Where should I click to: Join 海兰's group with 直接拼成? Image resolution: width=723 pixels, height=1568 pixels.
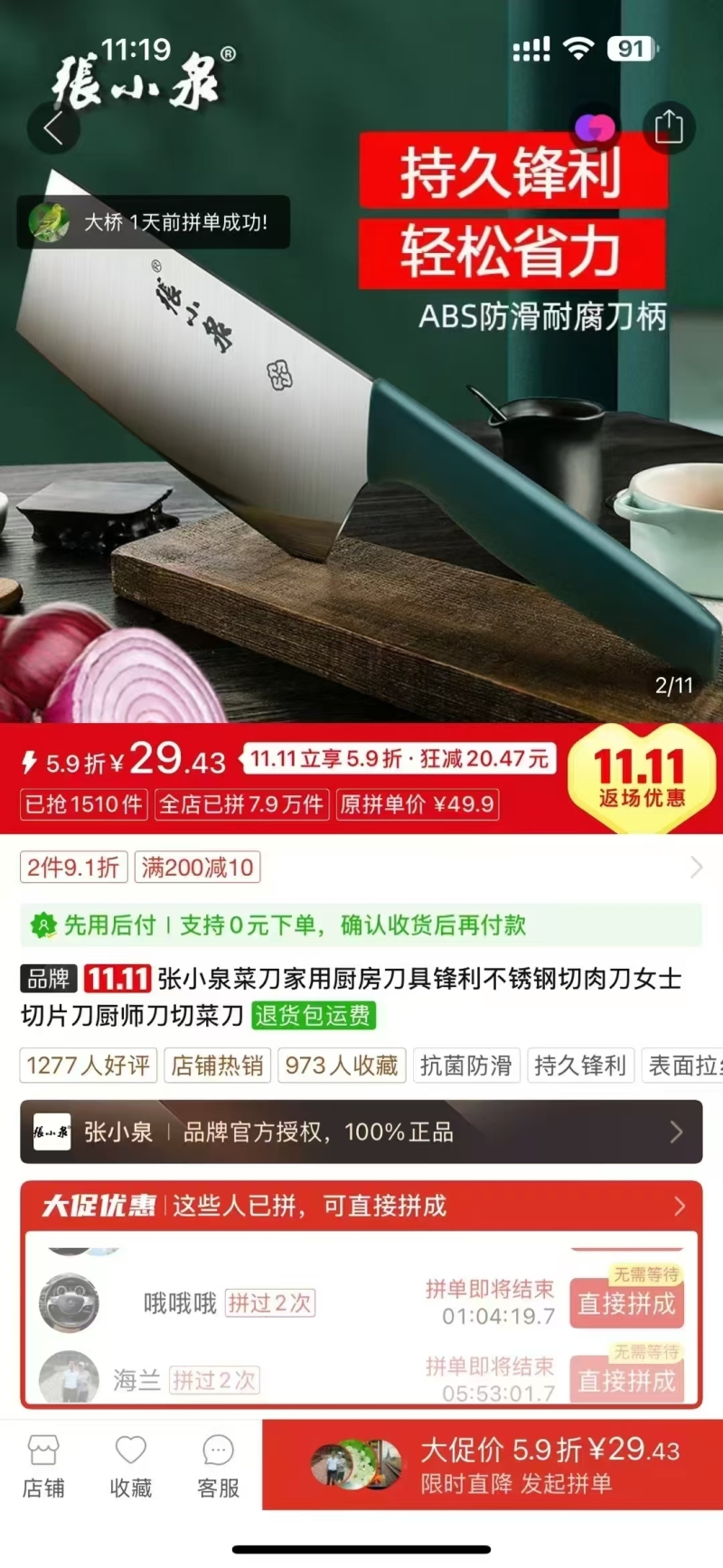(626, 1381)
